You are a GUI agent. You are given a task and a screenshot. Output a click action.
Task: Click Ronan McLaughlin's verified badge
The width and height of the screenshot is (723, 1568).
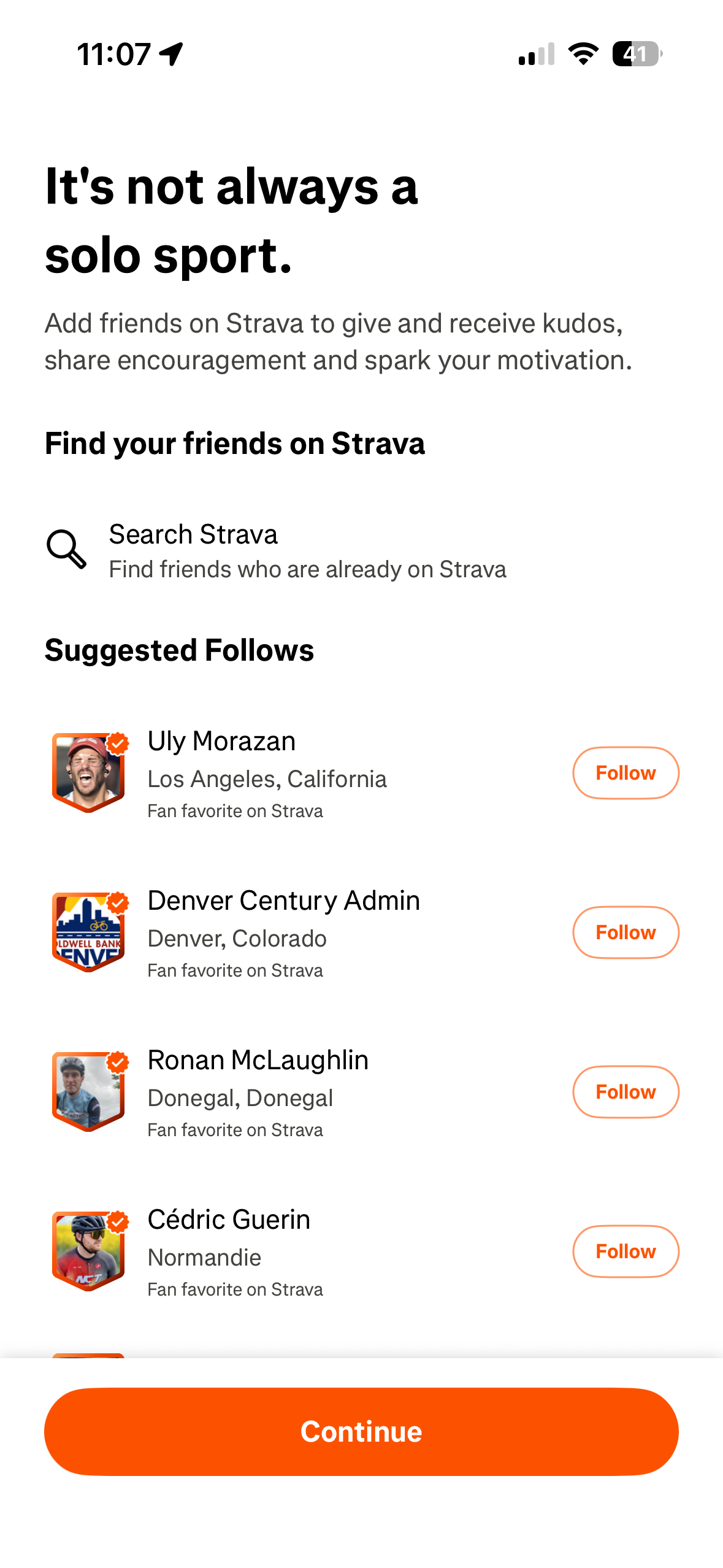tap(117, 1062)
